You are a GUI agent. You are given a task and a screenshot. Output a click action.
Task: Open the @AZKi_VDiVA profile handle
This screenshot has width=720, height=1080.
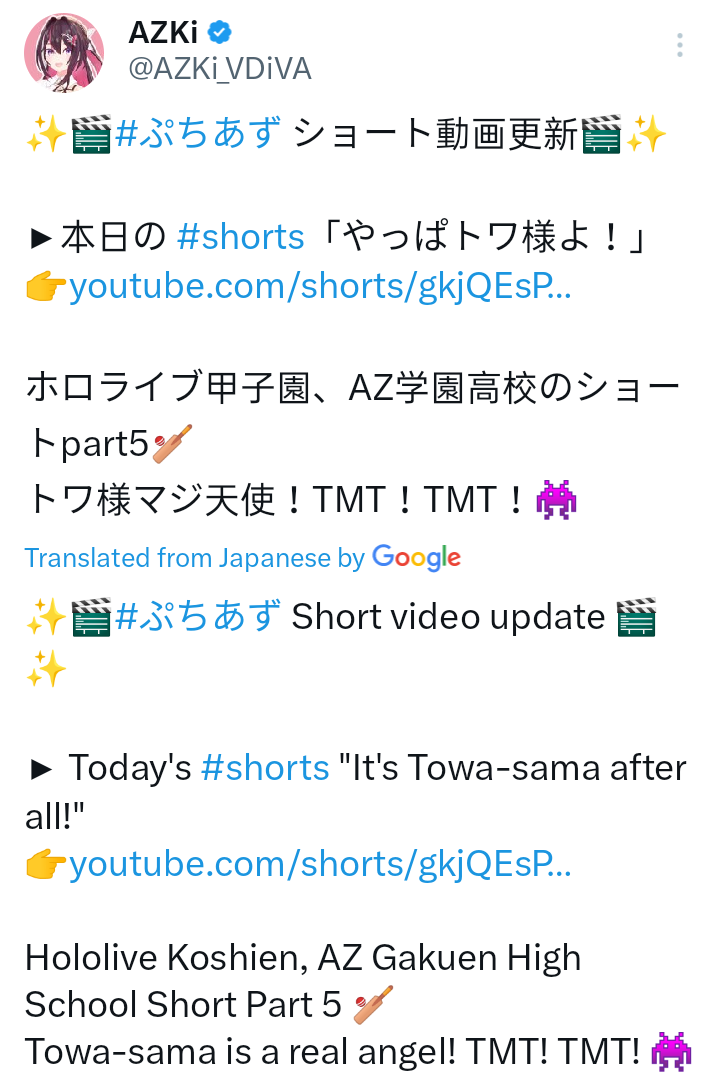(x=220, y=68)
